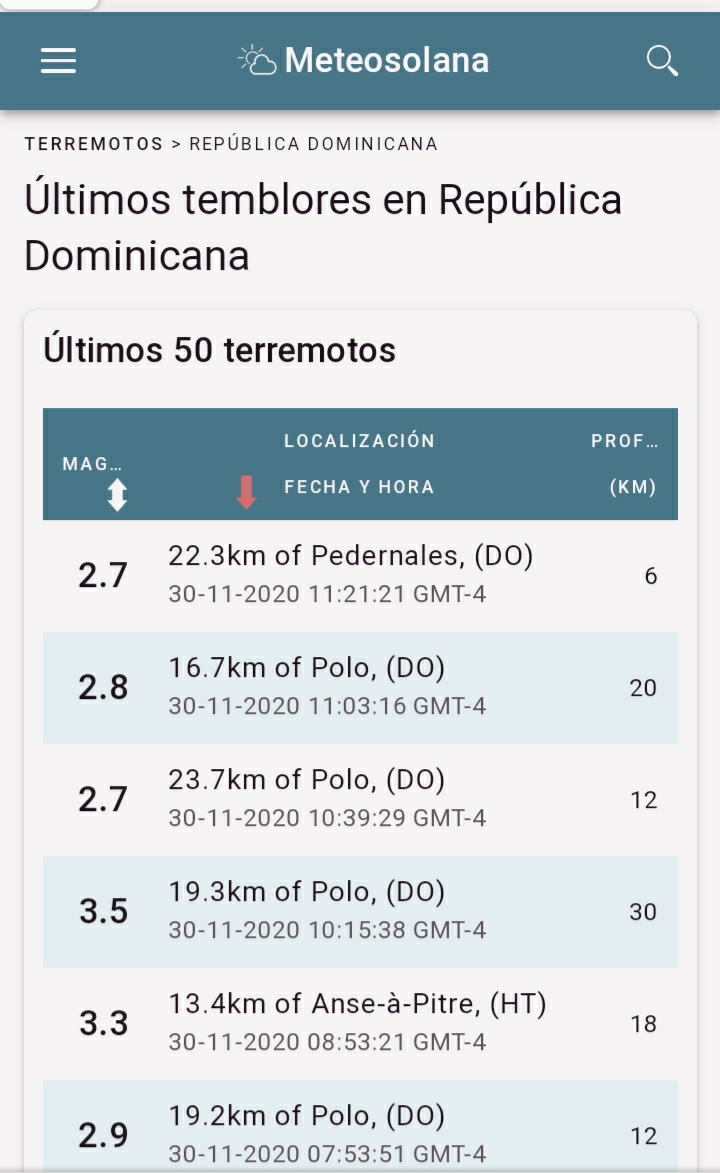Go to the Terremotos breadcrumb link
Image resolution: width=720 pixels, height=1173 pixels.
click(93, 144)
